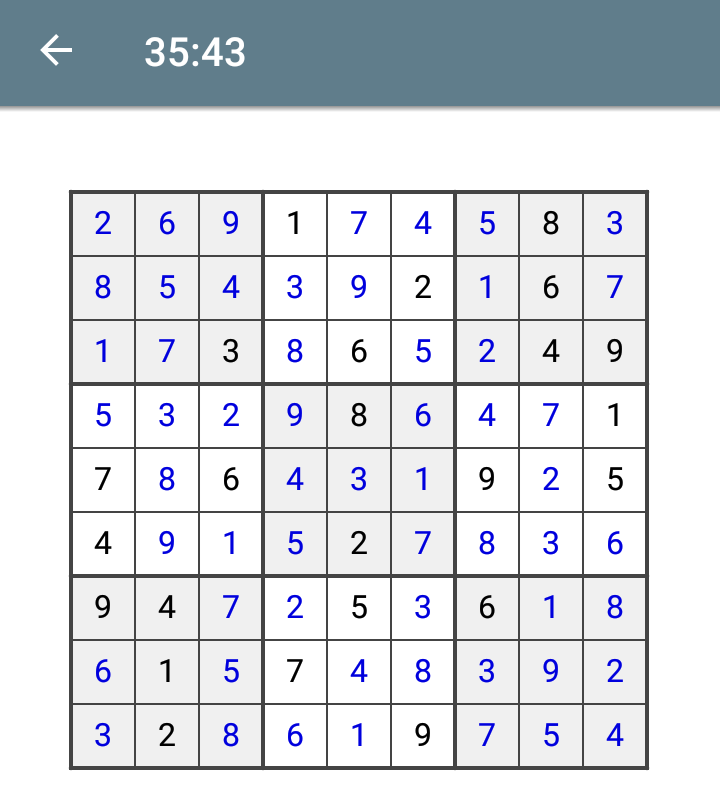Go back using the top-left arrow

click(56, 51)
